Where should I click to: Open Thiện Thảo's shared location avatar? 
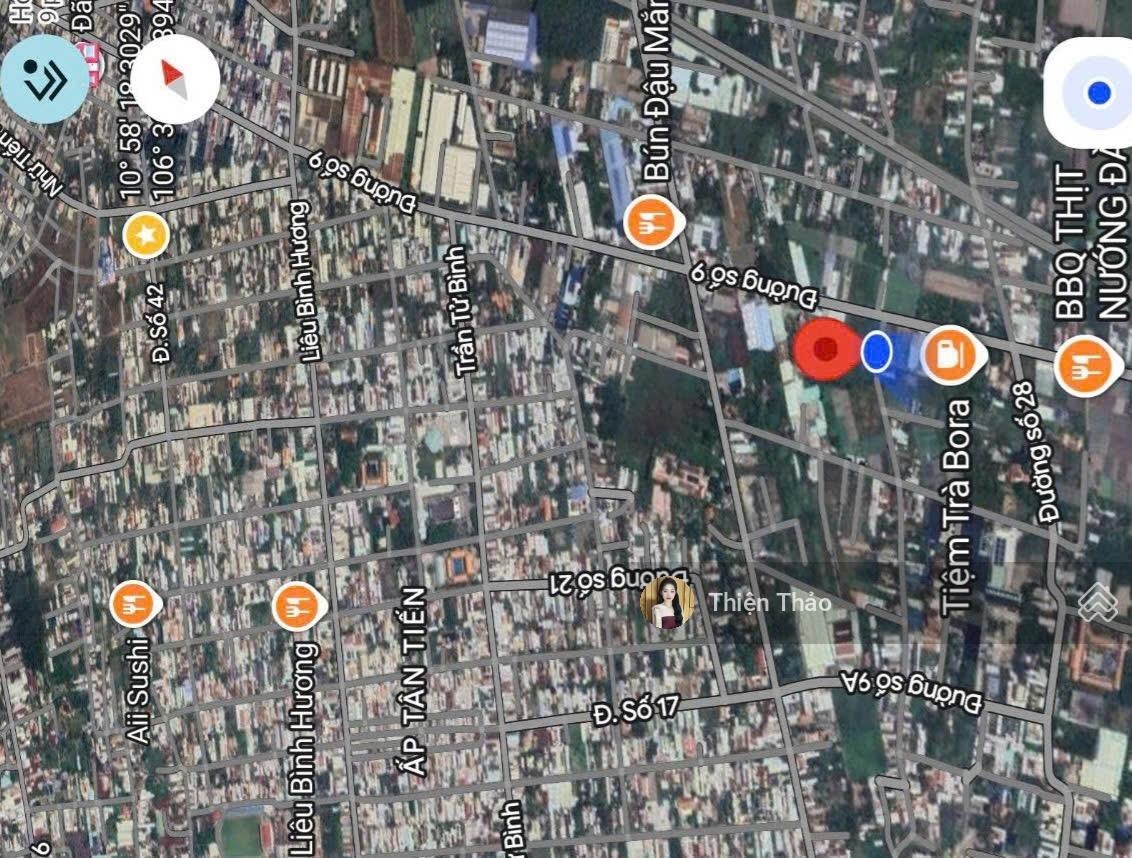[667, 602]
